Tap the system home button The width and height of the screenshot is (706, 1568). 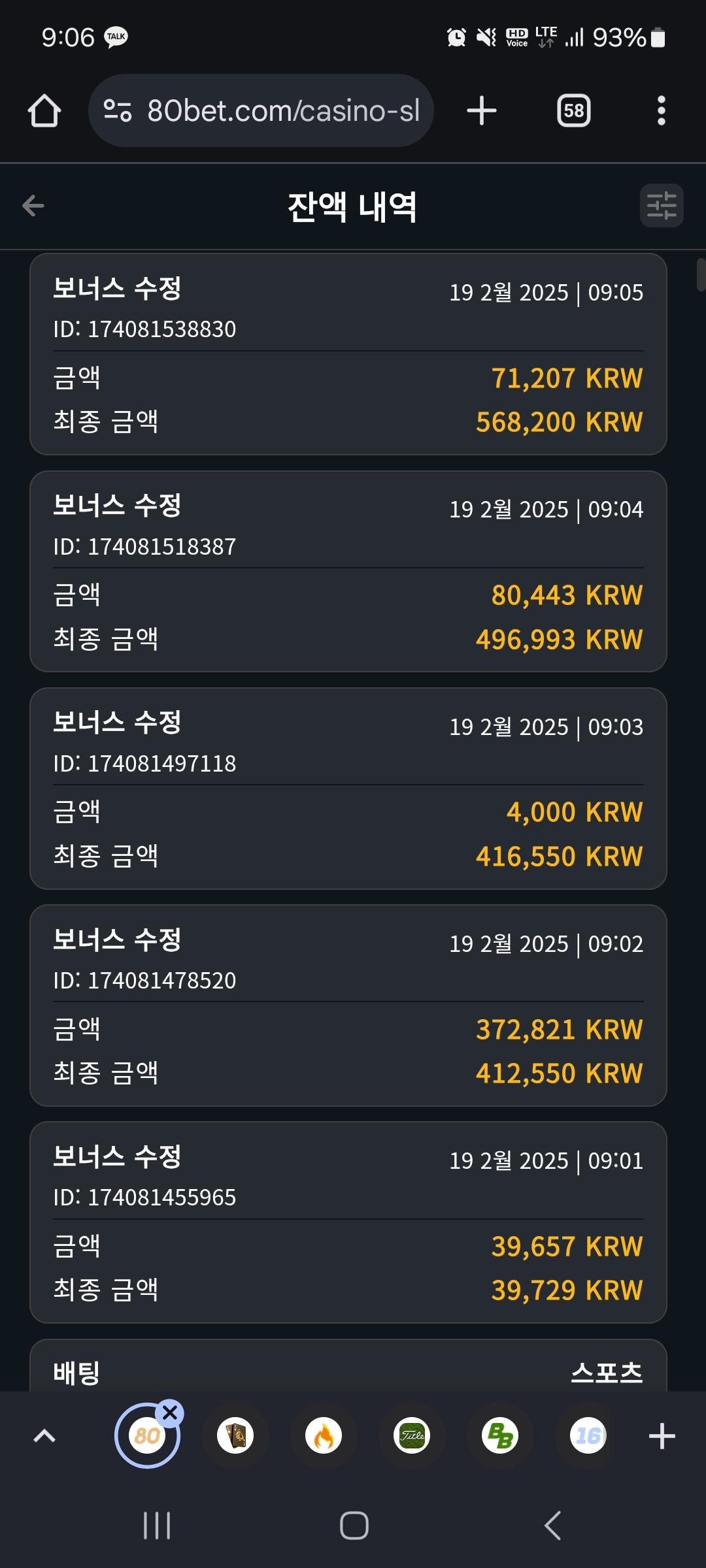[x=354, y=1526]
